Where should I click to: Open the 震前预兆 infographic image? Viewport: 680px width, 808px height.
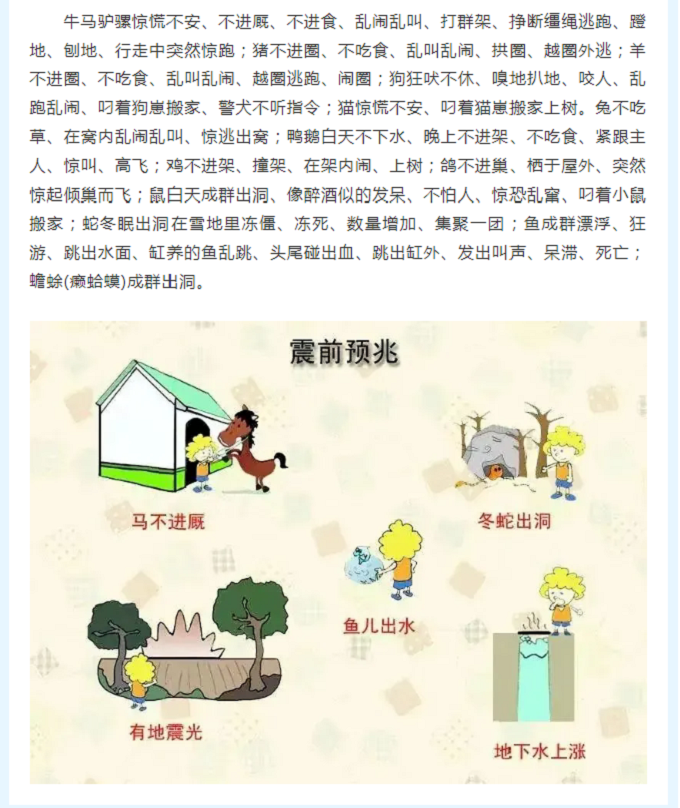338,552
